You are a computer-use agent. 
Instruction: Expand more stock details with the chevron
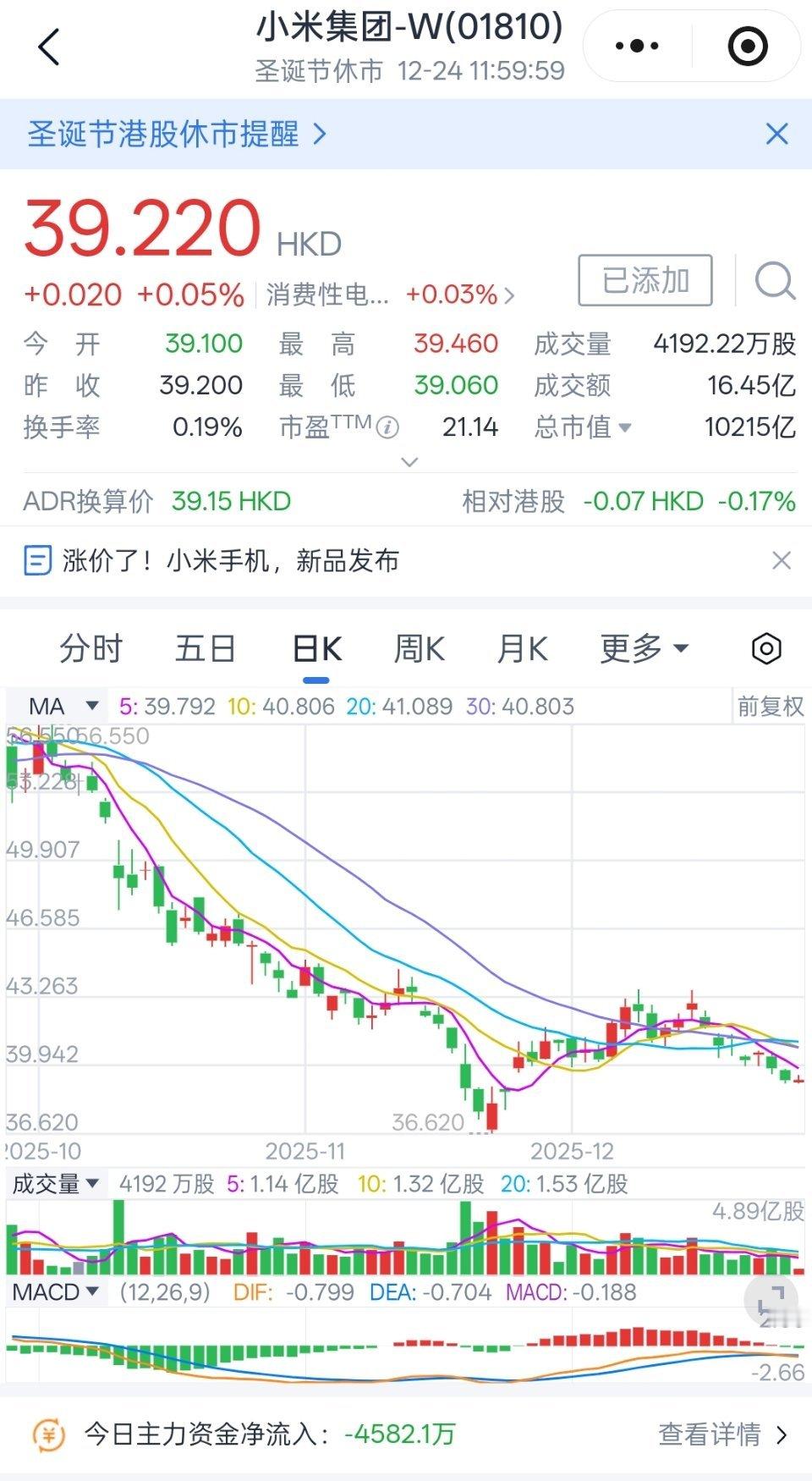coord(409,462)
